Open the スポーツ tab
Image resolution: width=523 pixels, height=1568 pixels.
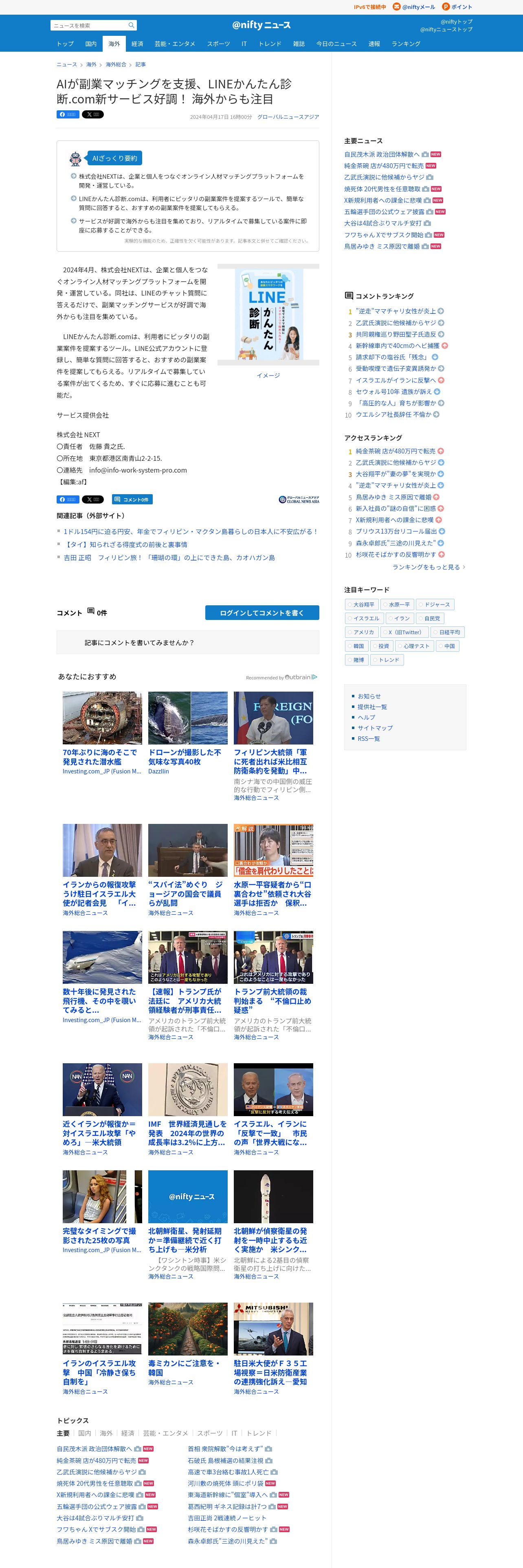[218, 44]
